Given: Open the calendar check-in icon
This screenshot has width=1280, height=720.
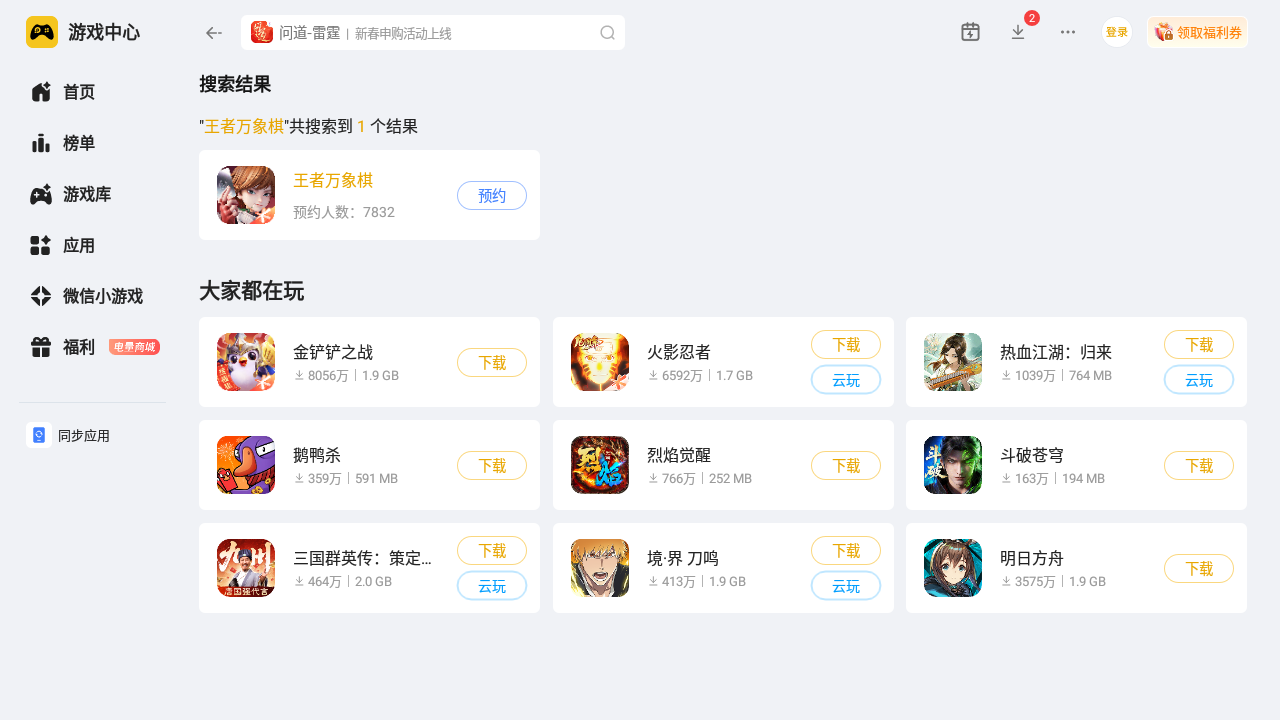Looking at the screenshot, I should tap(970, 32).
